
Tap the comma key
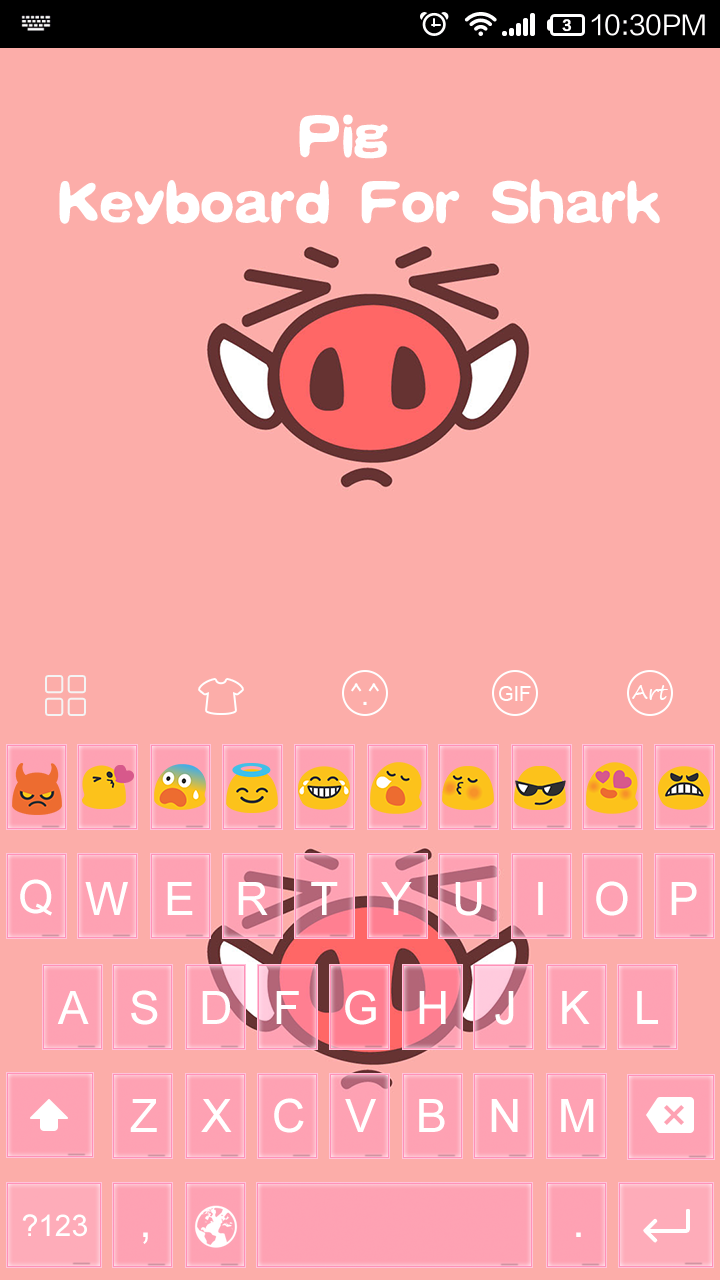pos(144,1225)
